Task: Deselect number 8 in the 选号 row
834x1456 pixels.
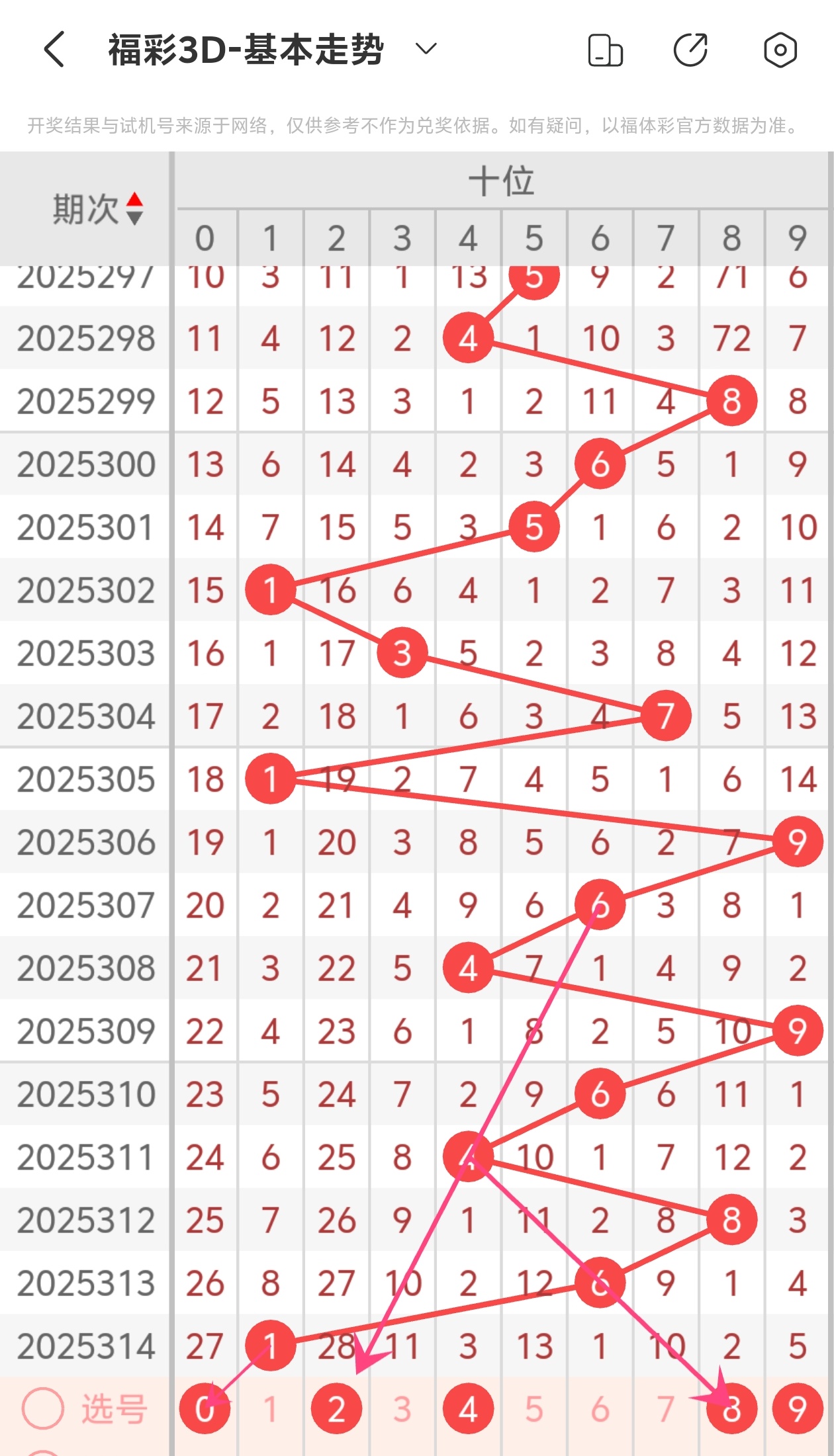Action: coord(731,1409)
